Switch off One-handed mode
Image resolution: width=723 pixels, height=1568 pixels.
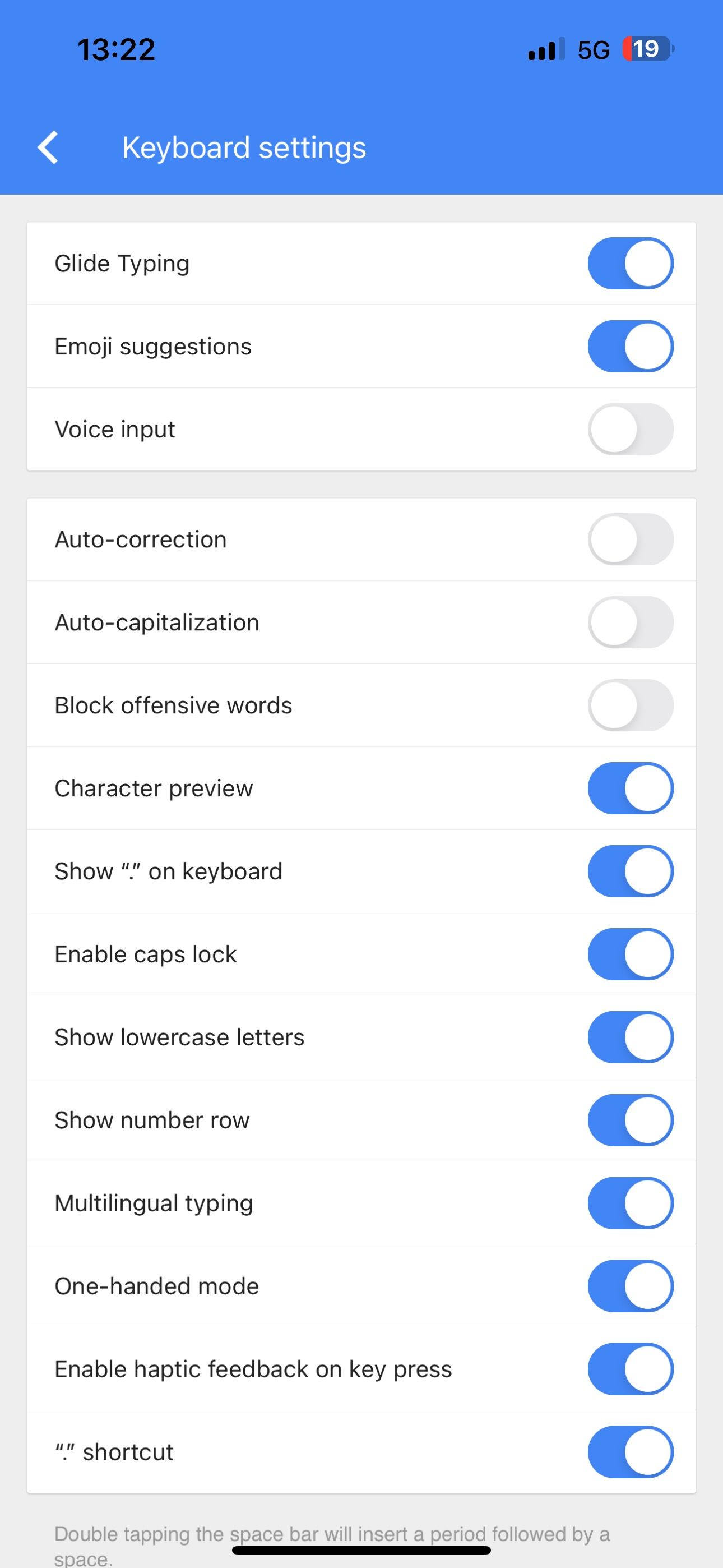(x=630, y=1286)
